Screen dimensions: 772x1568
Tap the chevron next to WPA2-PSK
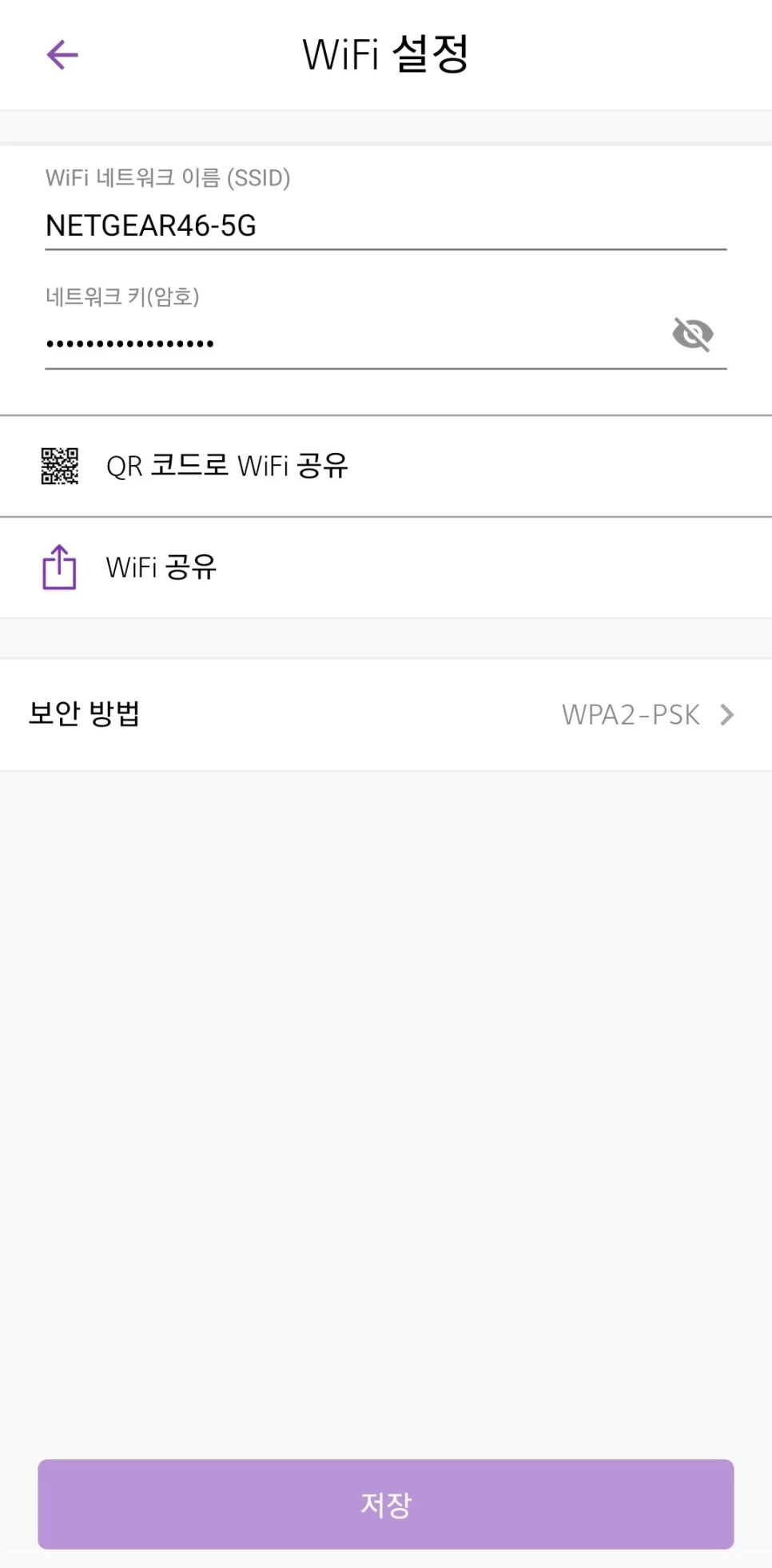(x=726, y=714)
